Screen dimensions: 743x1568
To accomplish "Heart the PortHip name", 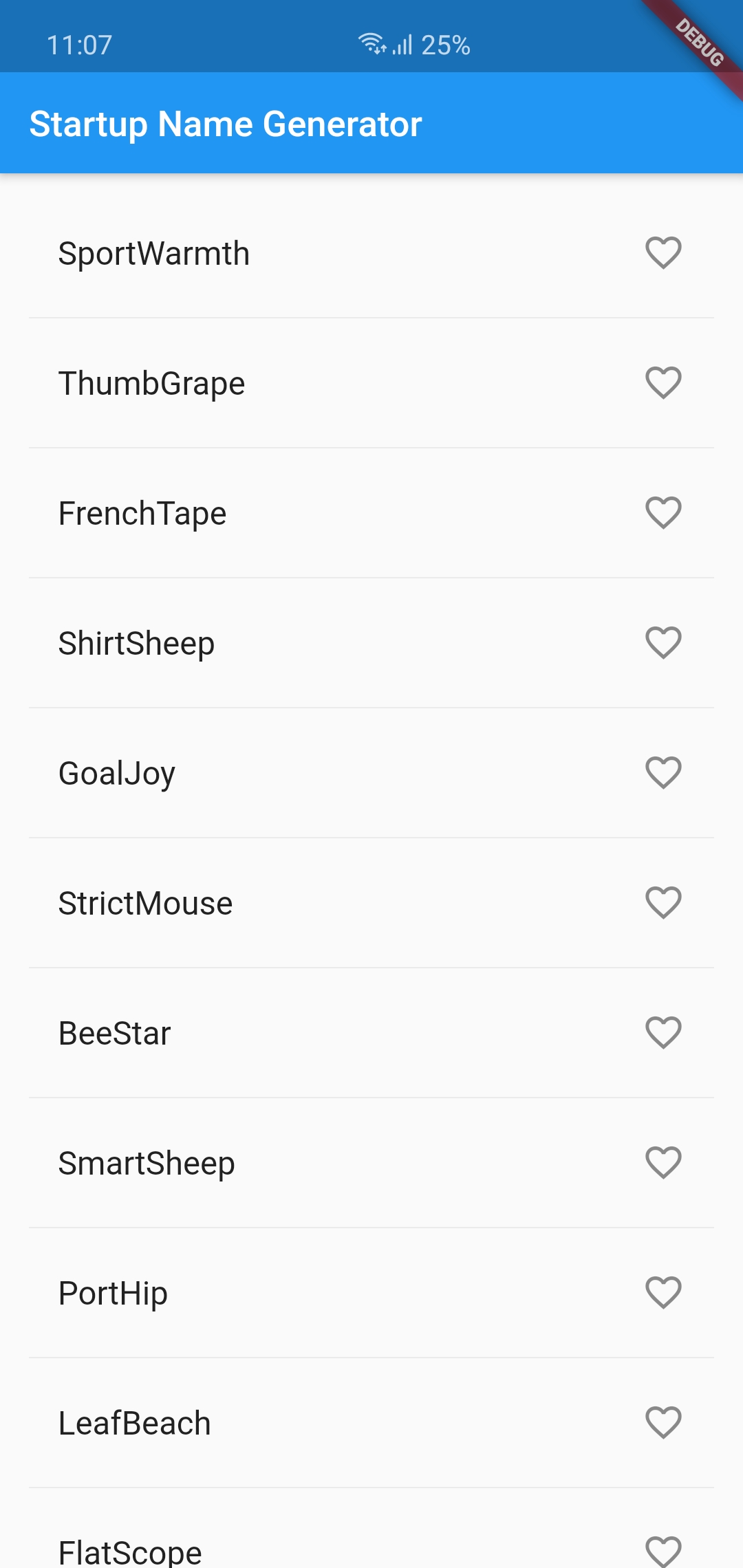I will [x=663, y=1292].
